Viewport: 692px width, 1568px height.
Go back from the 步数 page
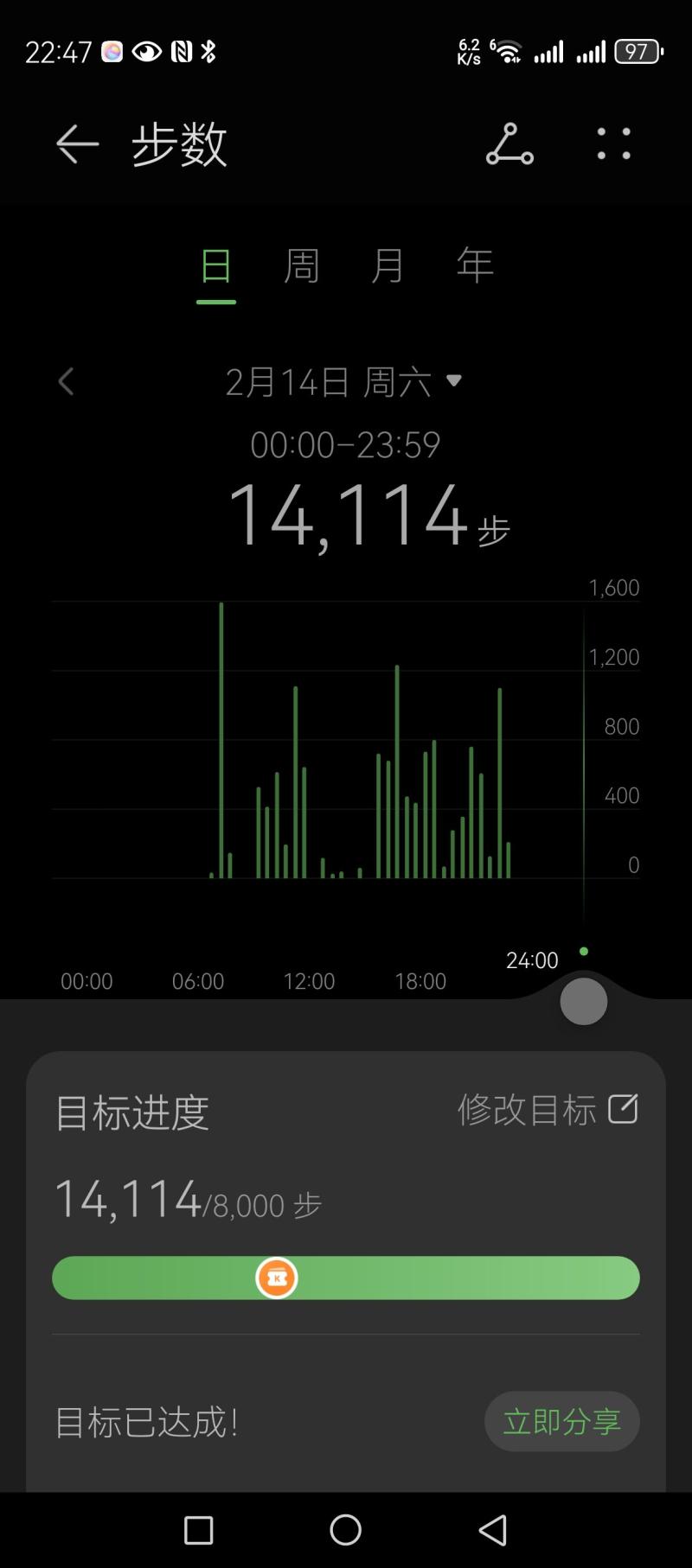pyautogui.click(x=77, y=143)
